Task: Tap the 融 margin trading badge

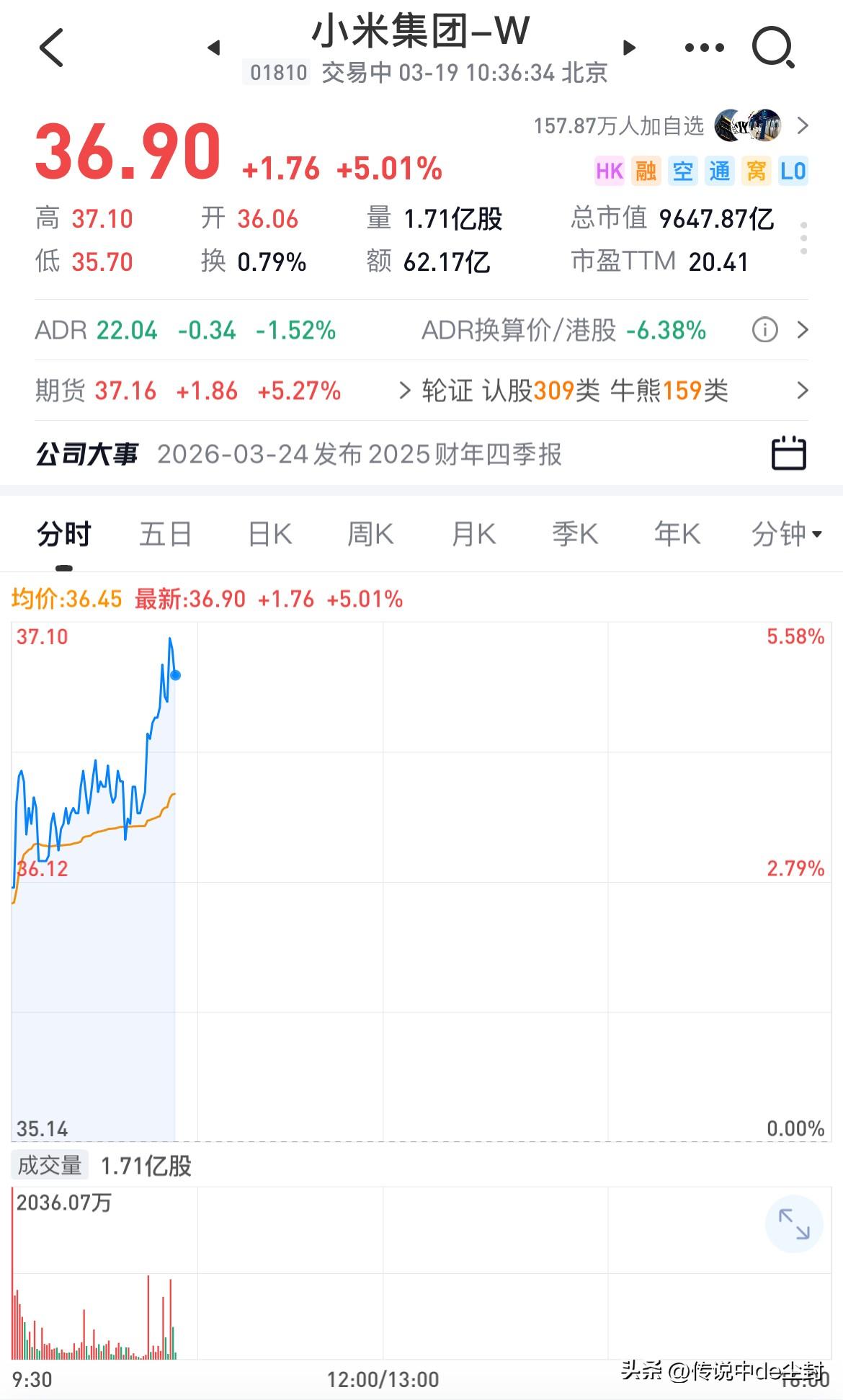Action: coord(646,171)
